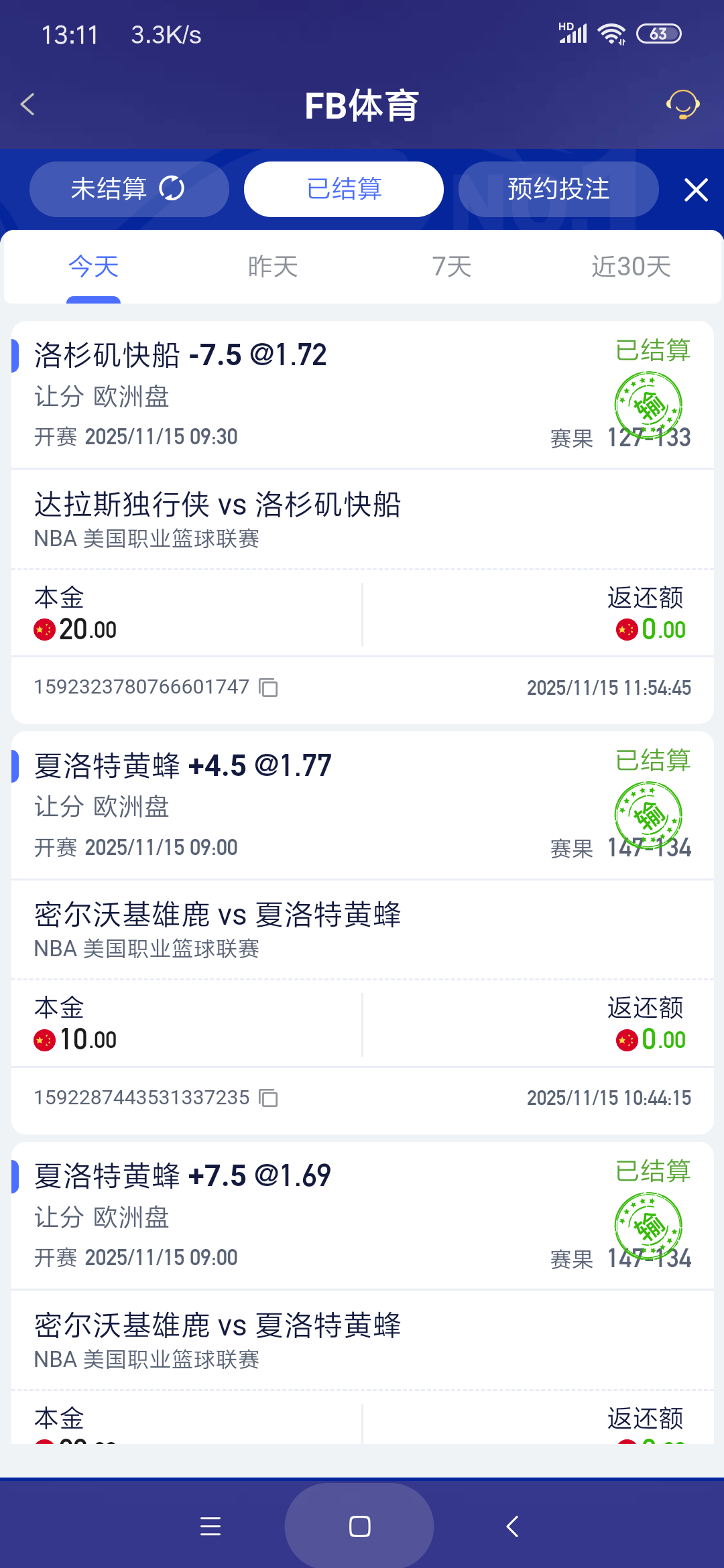Tap the home button in navigation bar
Viewport: 724px width, 1568px height.
click(360, 1526)
